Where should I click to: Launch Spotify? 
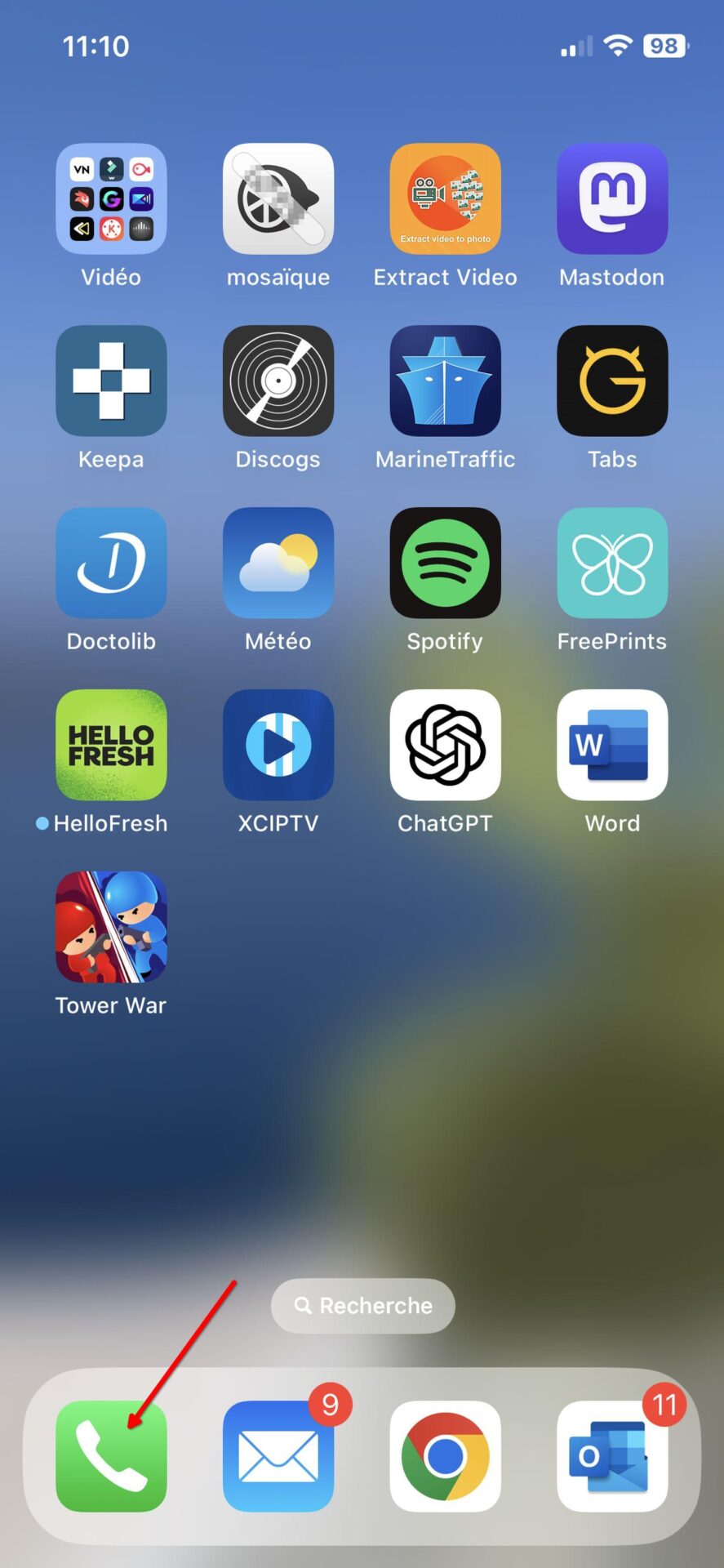(x=445, y=563)
